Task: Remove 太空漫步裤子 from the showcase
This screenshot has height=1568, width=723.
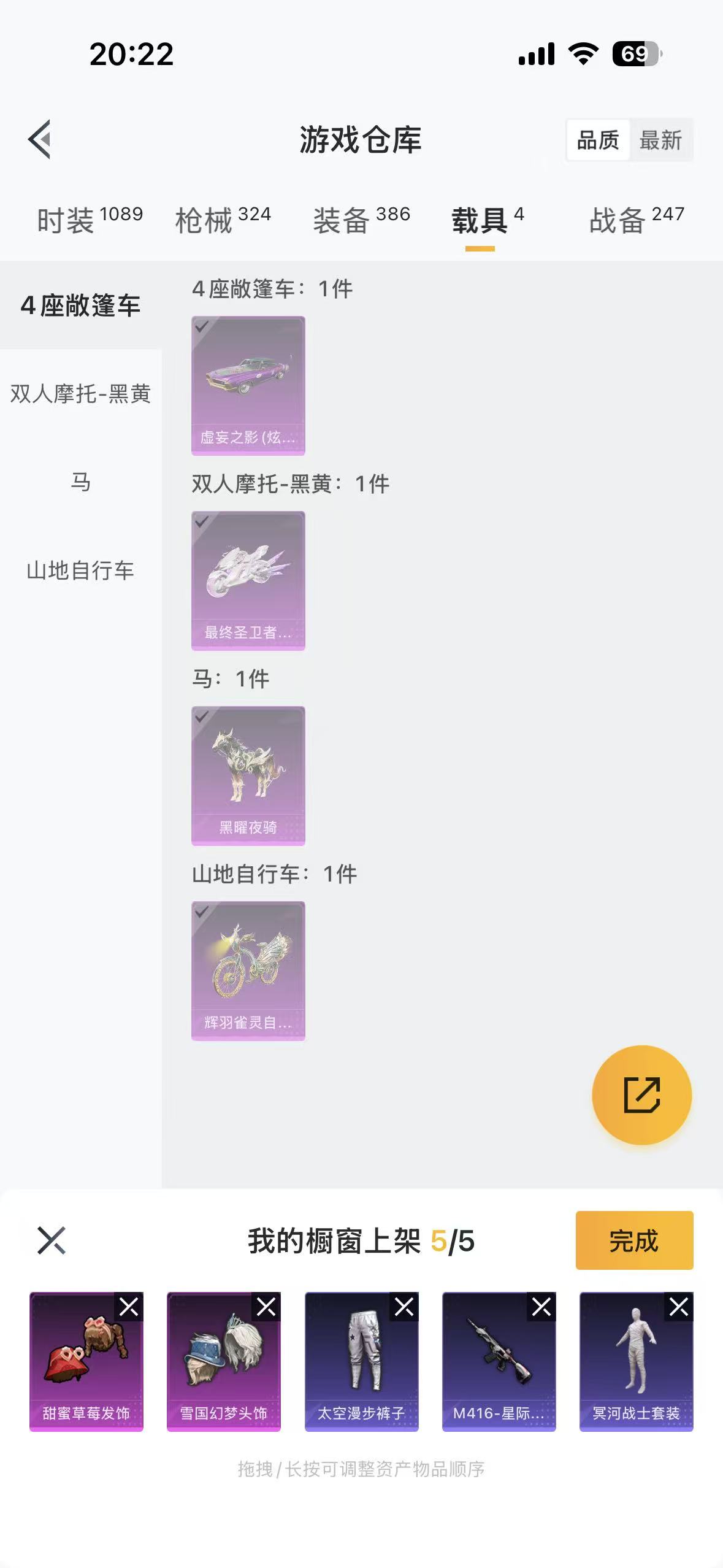Action: click(x=404, y=1307)
